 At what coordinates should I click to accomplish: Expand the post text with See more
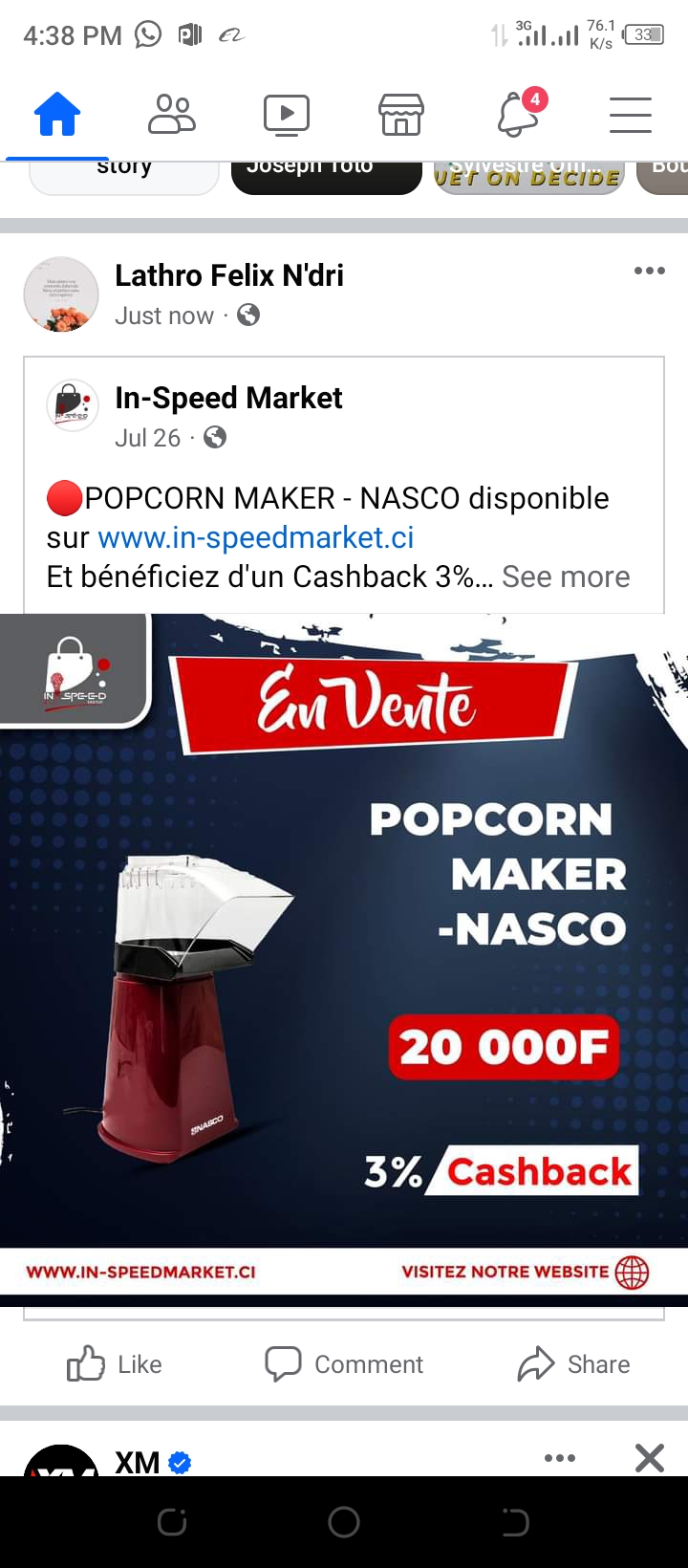566,577
